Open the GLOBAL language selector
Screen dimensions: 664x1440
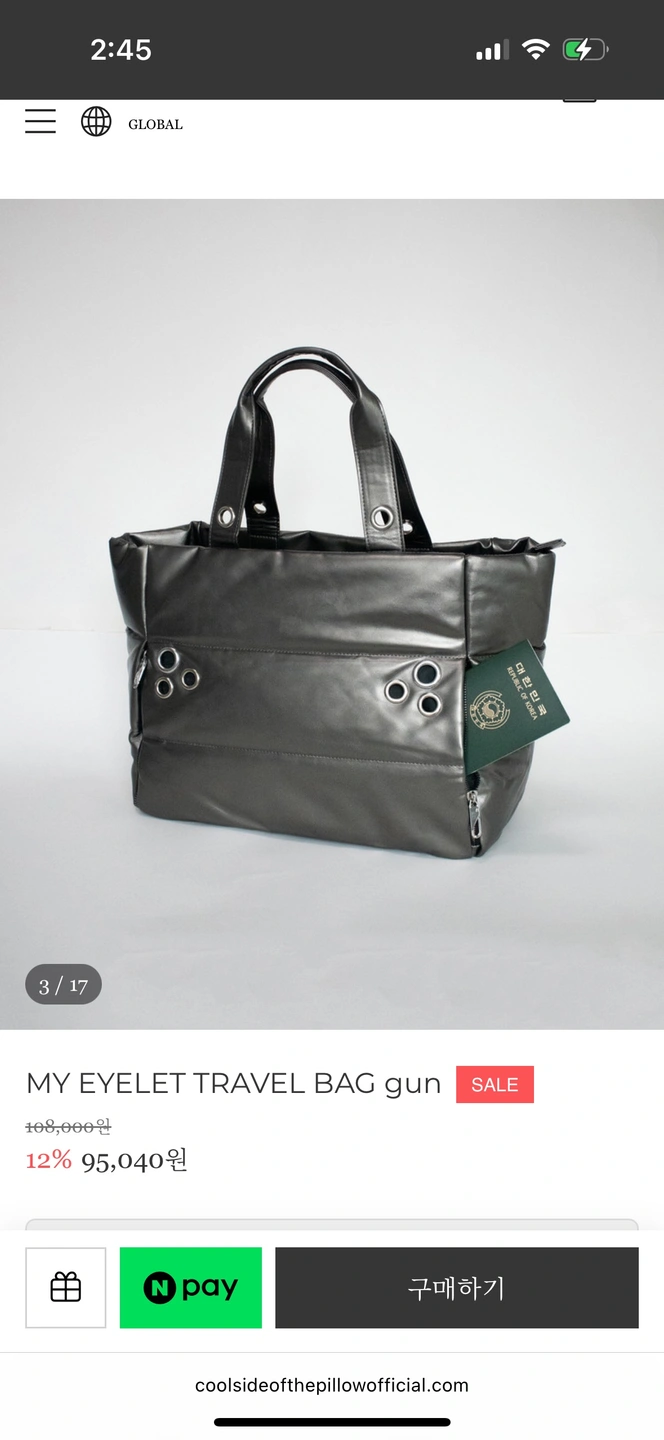point(133,123)
